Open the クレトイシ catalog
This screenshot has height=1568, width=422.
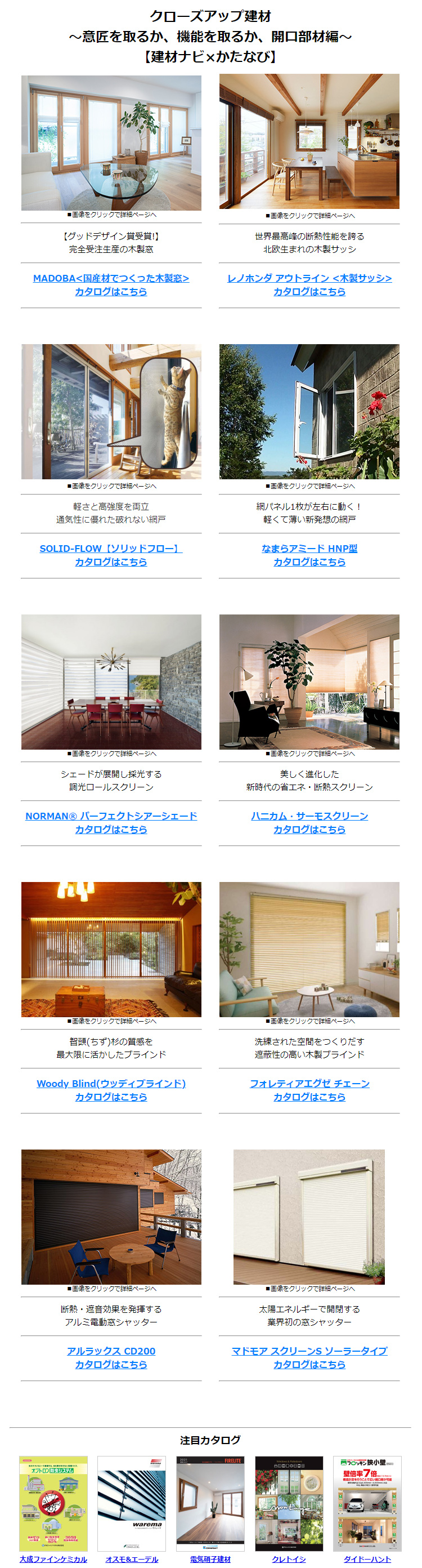[288, 1559]
